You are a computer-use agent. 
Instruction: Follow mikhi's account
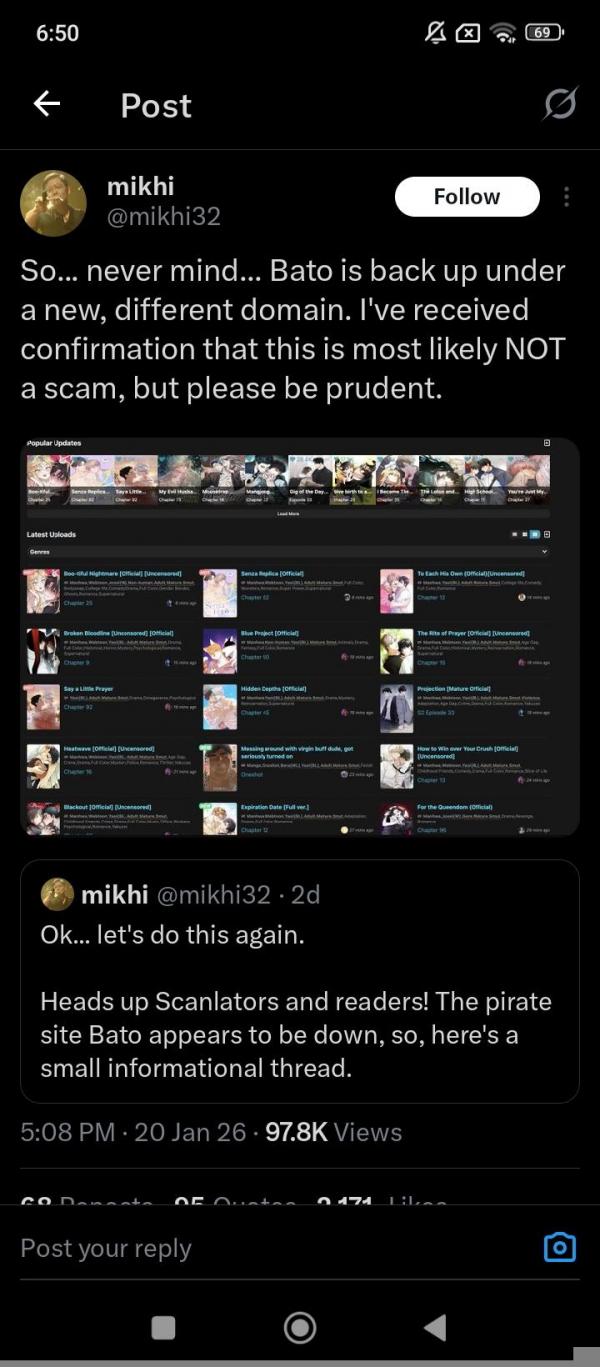coord(467,197)
